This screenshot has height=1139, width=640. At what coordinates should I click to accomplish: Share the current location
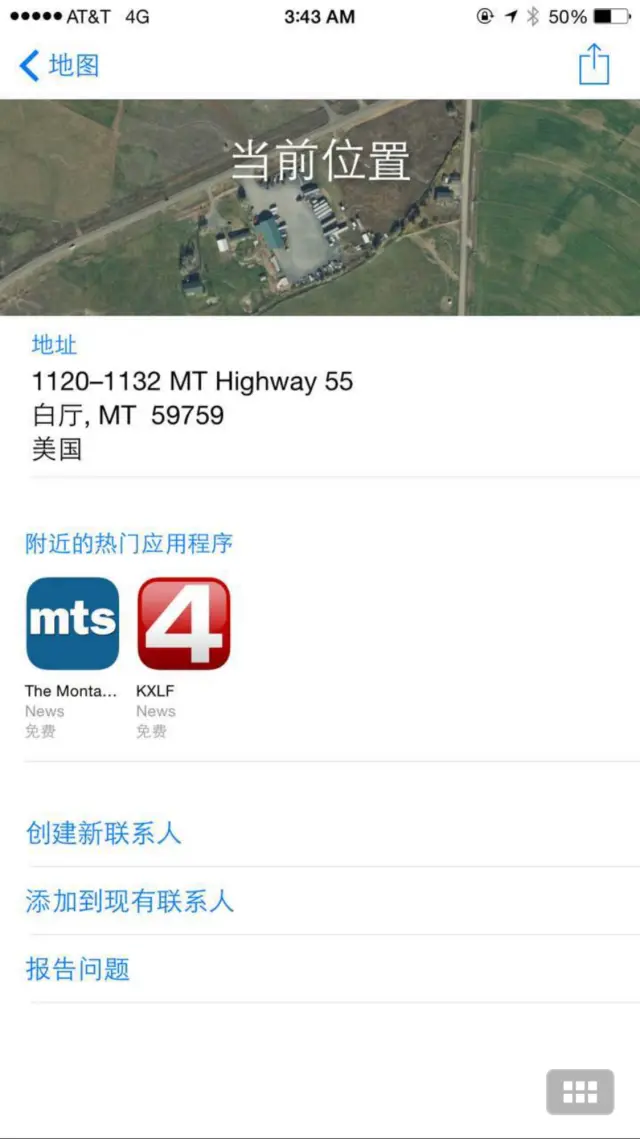[594, 65]
